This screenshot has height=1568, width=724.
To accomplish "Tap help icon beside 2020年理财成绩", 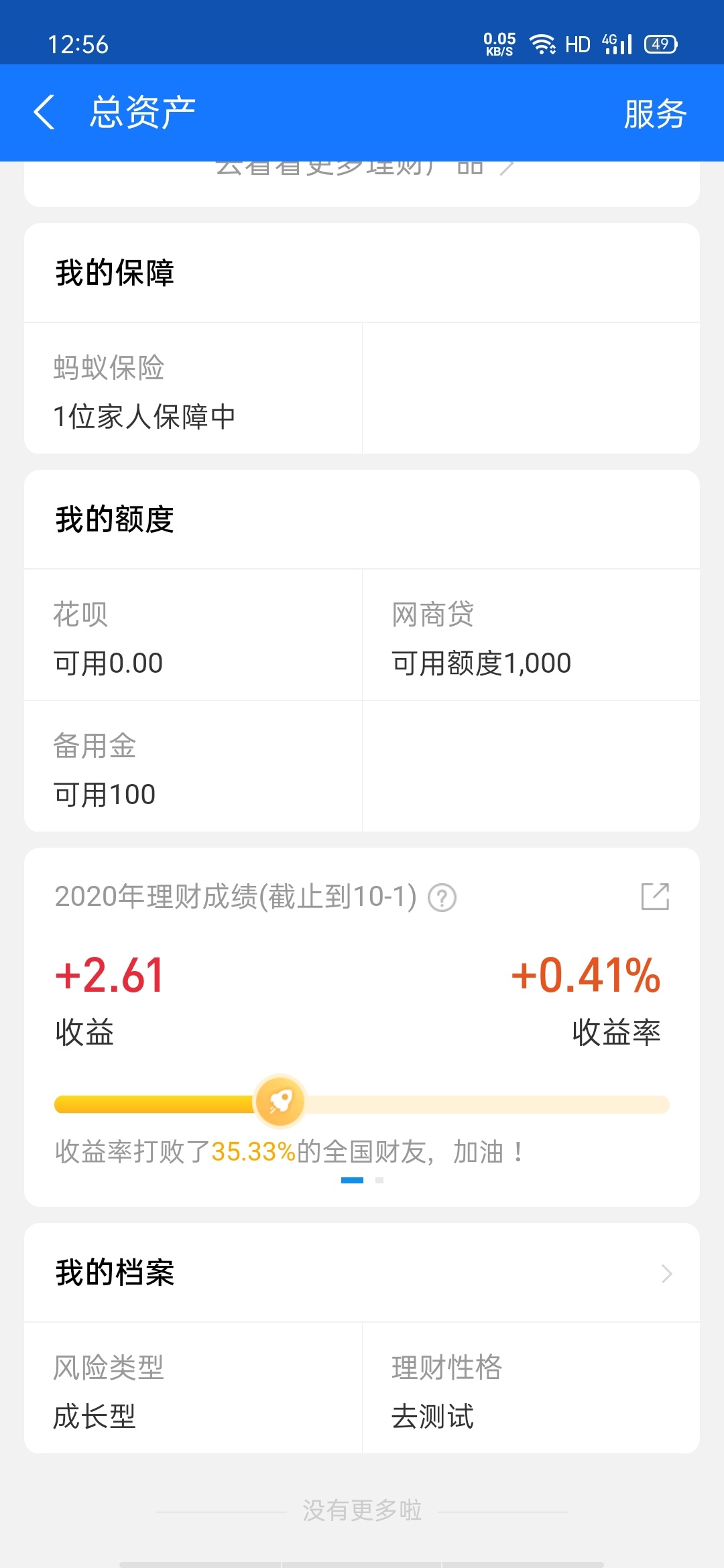I will (x=442, y=898).
